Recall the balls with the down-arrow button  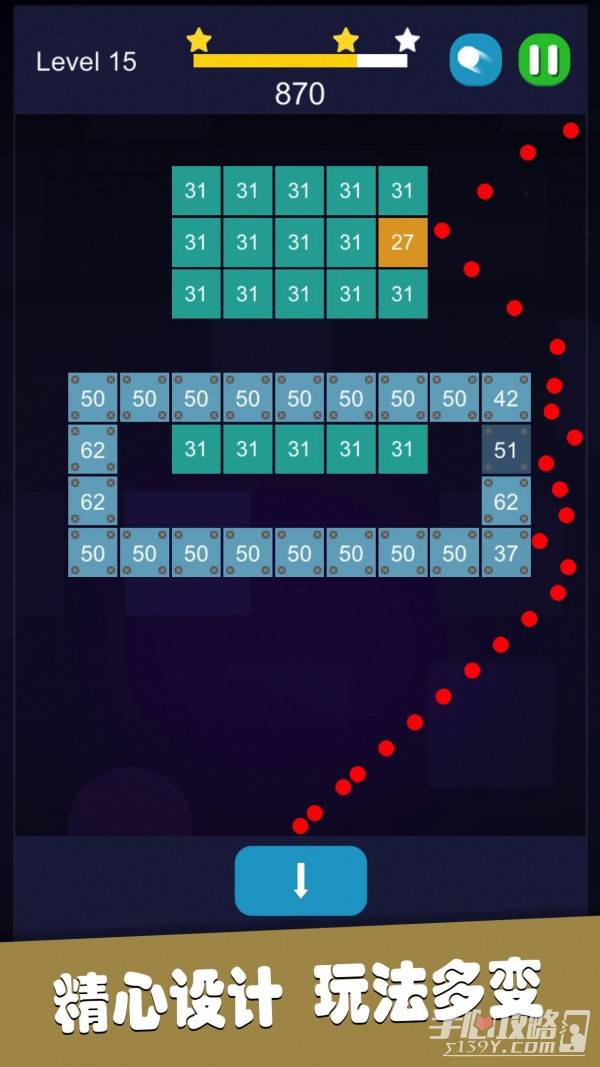[301, 880]
